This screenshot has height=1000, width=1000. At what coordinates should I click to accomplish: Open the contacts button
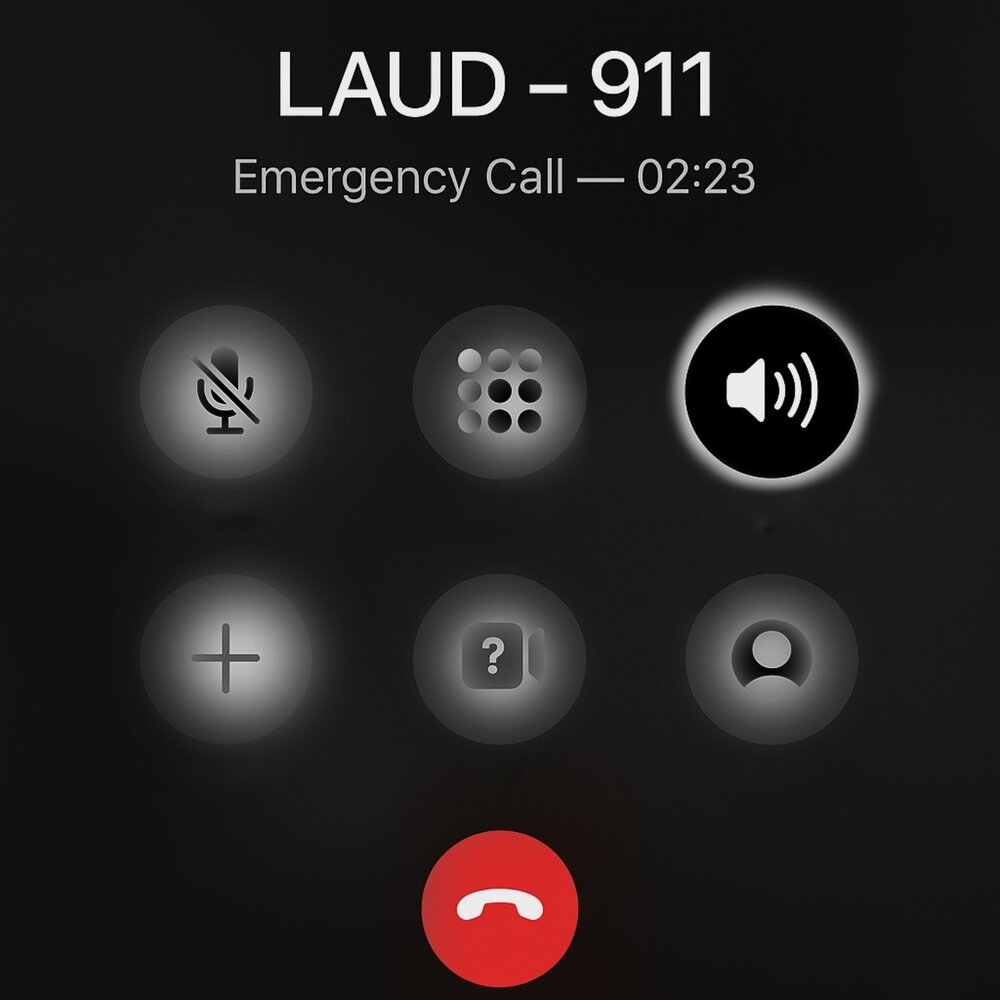pyautogui.click(x=771, y=659)
